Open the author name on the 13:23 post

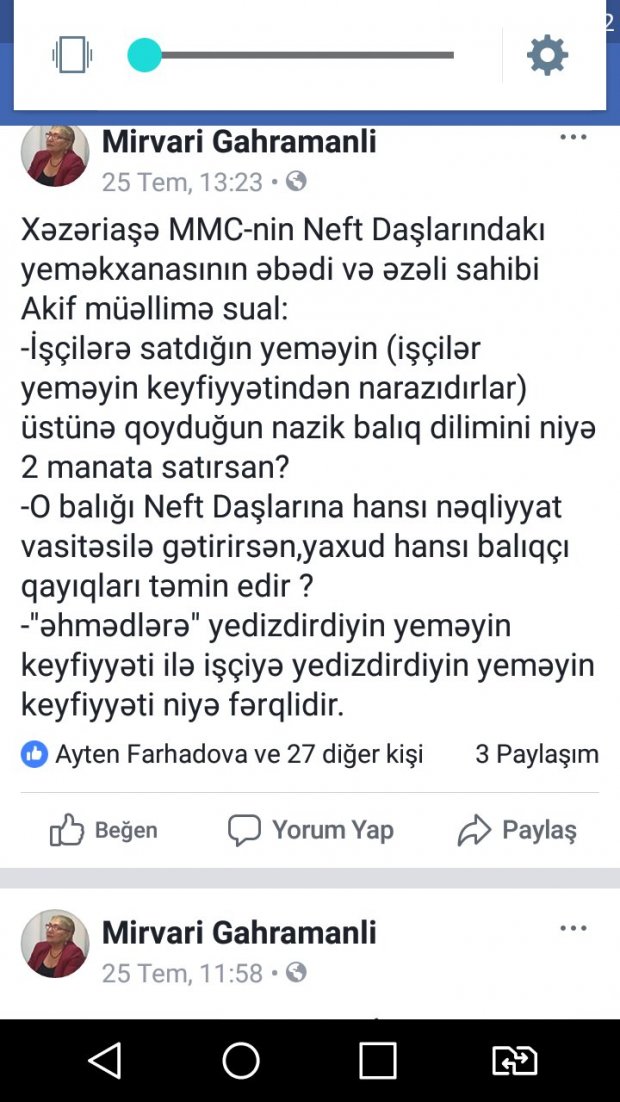[239, 142]
